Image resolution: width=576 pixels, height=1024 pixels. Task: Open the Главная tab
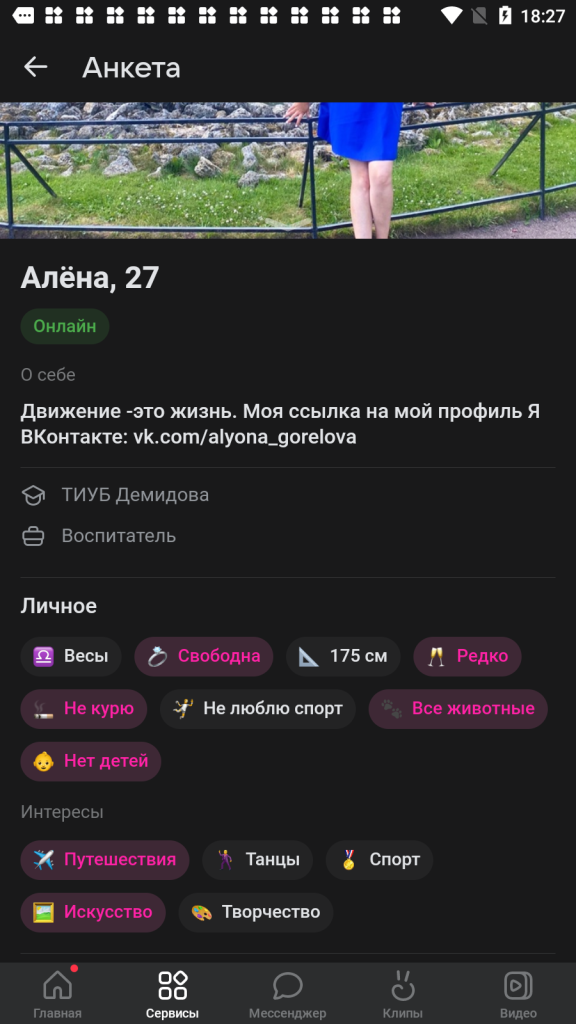[57, 993]
